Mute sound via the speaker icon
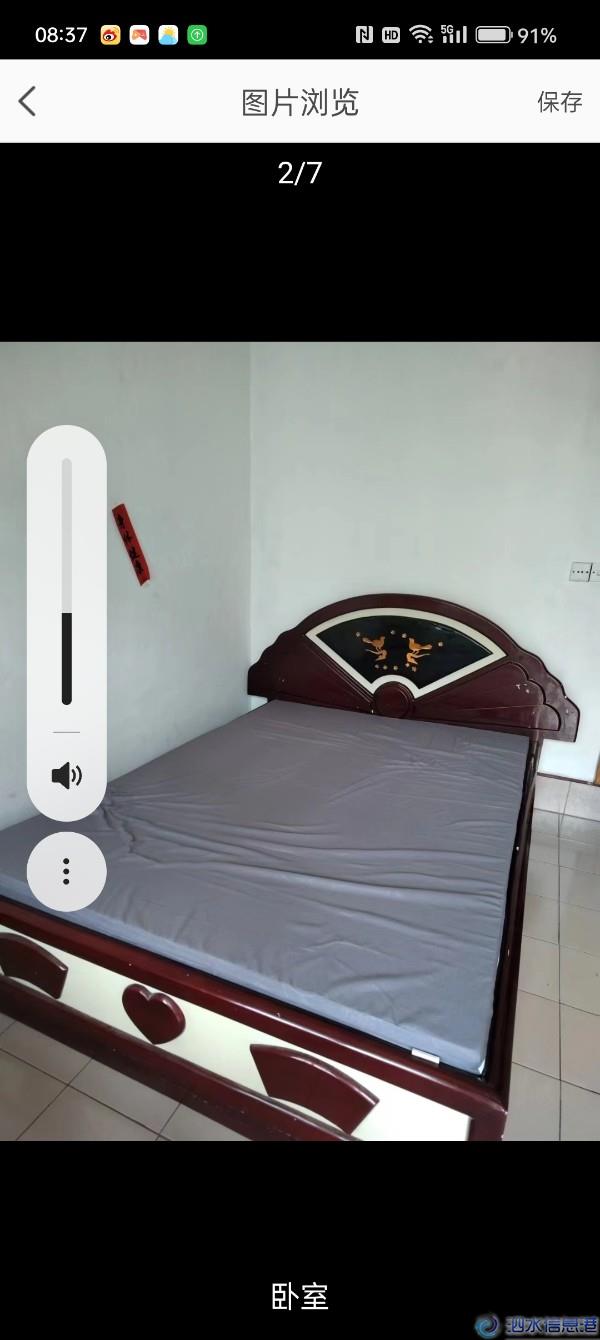600x1340 pixels. click(66, 775)
